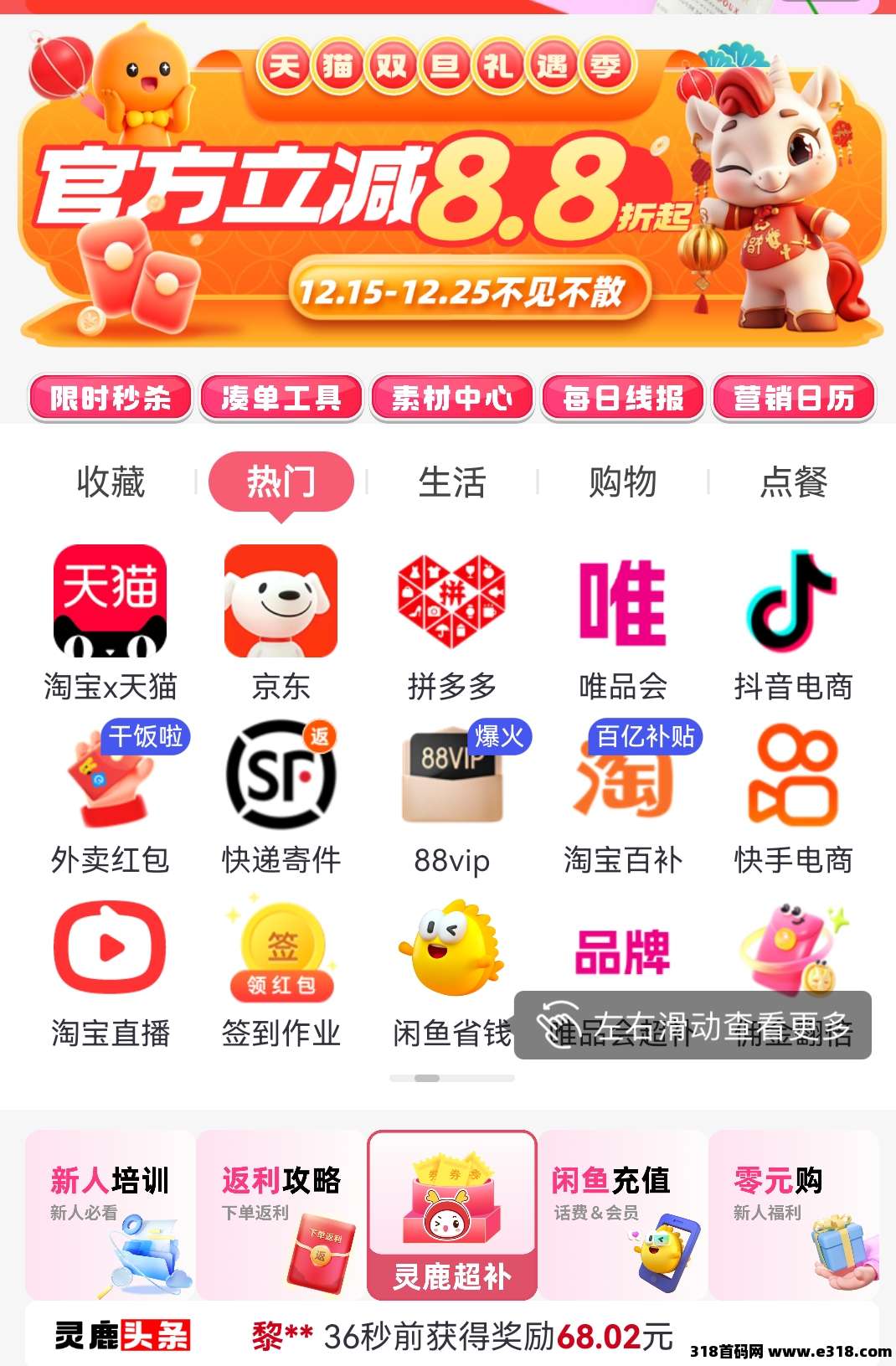Open the 官方立减8.8折 promotional banner
This screenshot has width=896, height=1366.
(452, 193)
